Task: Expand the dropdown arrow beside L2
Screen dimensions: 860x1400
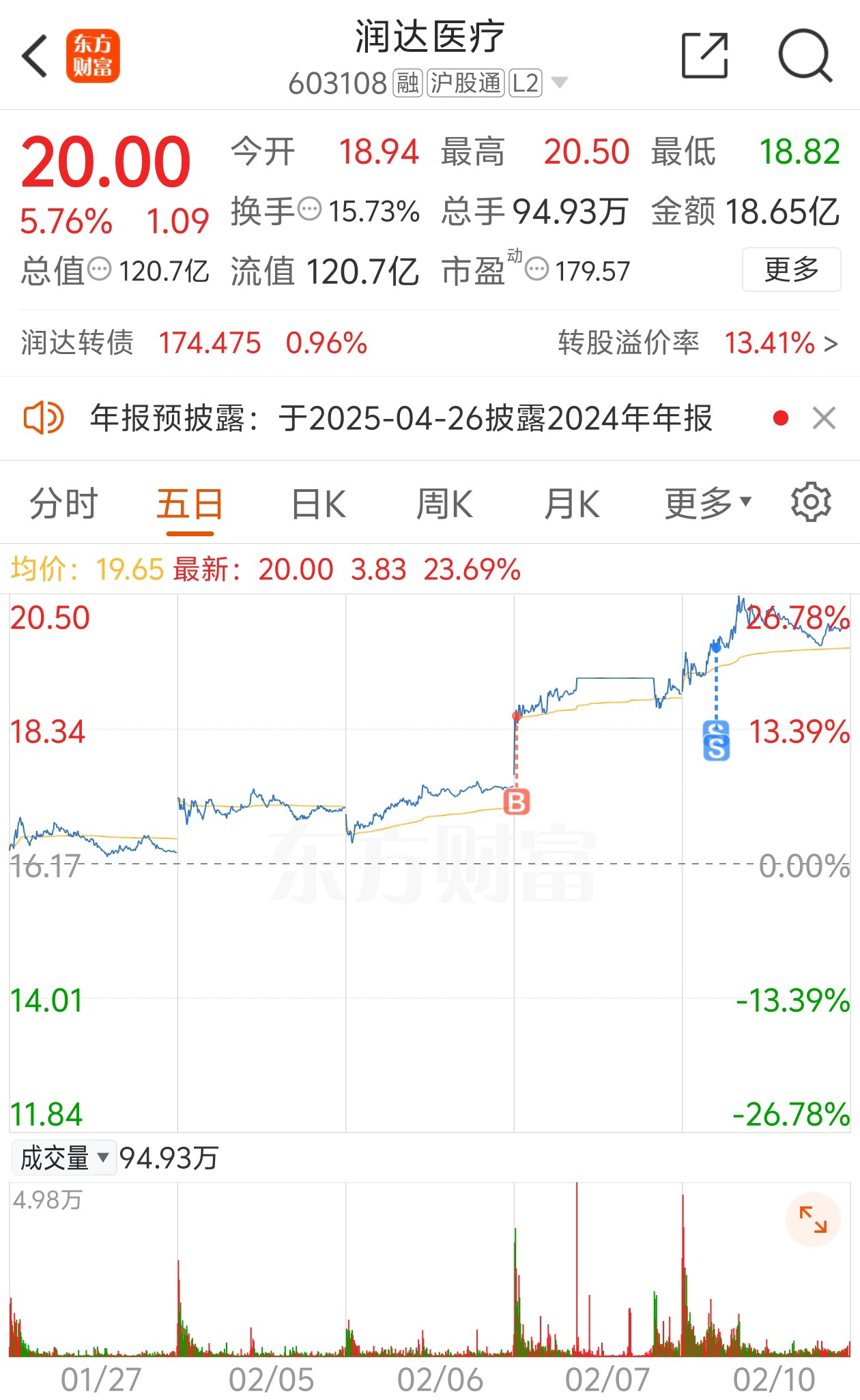Action: pyautogui.click(x=559, y=83)
